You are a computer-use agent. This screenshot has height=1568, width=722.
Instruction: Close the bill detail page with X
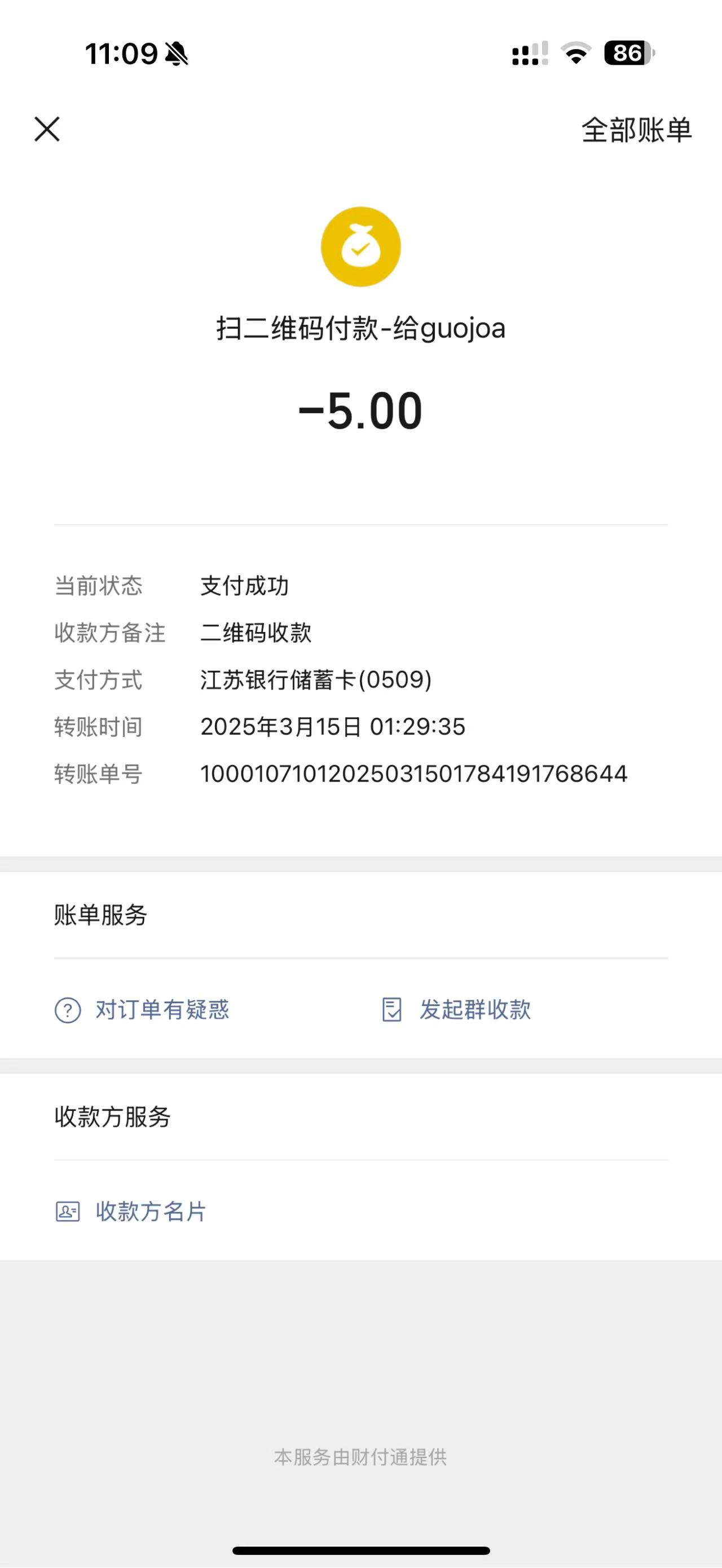point(47,130)
